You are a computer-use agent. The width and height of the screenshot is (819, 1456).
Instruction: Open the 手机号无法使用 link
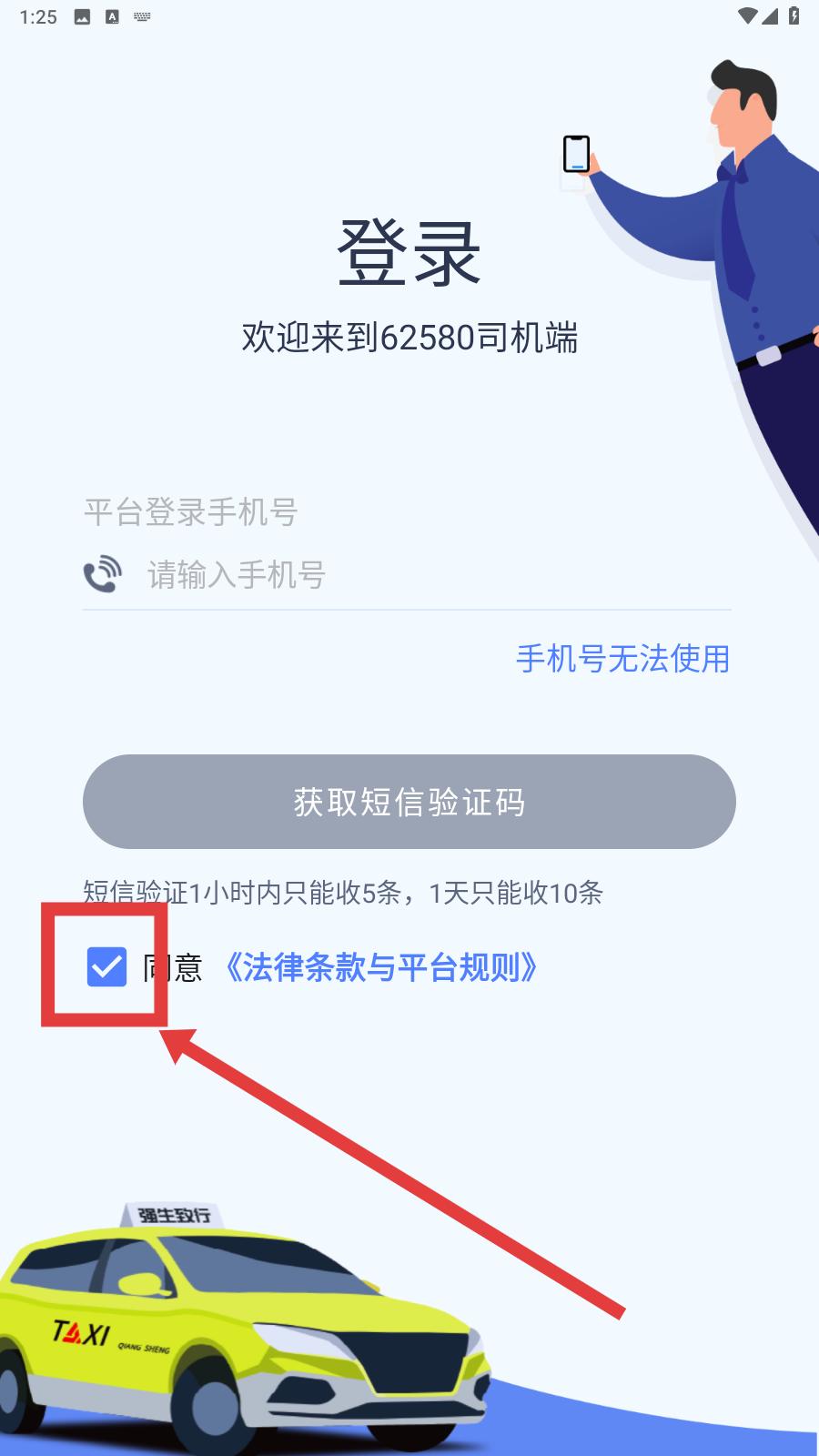(623, 659)
